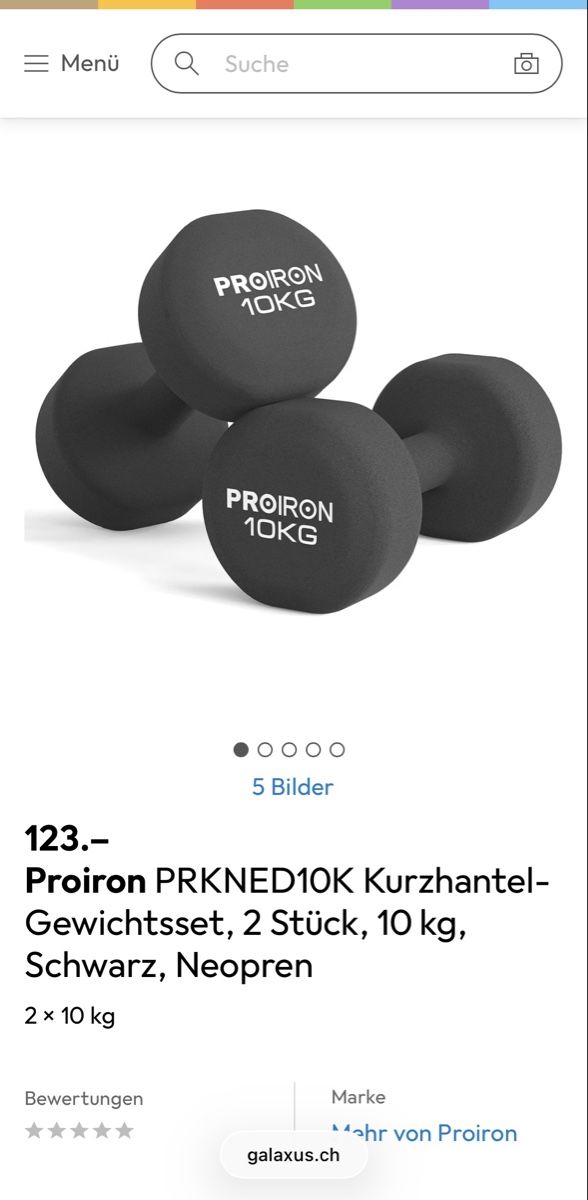Open the Menü drawer
This screenshot has width=588, height=1200.
71,64
